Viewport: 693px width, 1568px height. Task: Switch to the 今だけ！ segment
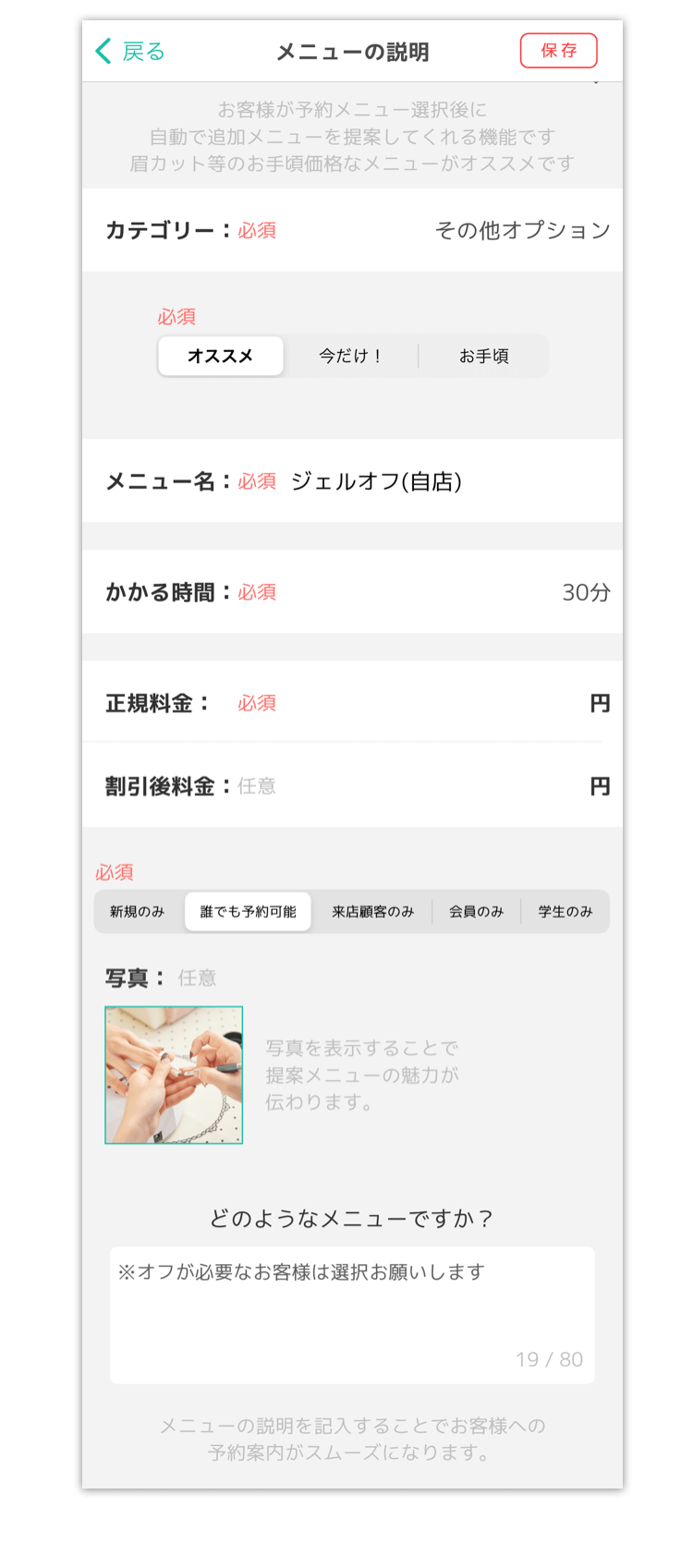[x=350, y=356]
